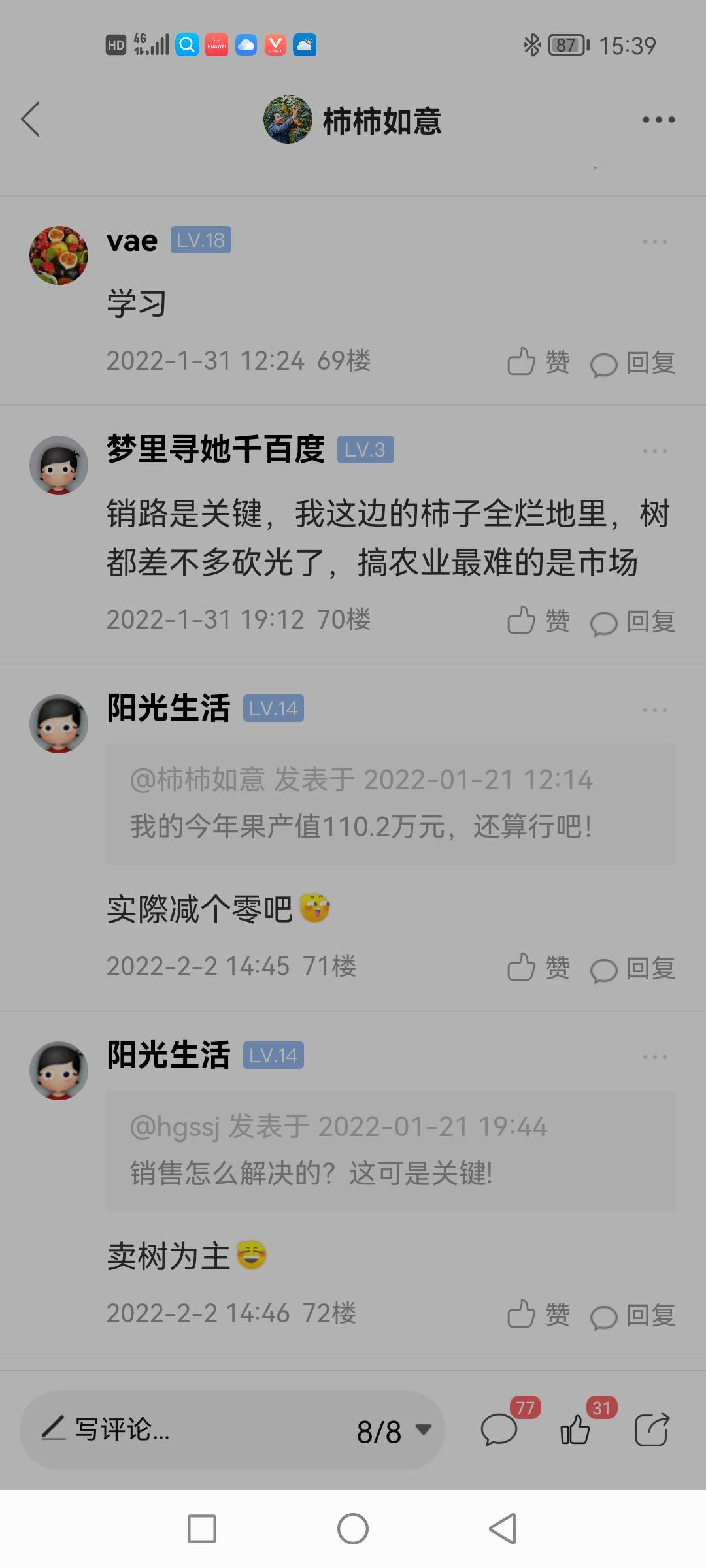The width and height of the screenshot is (706, 1568).
Task: Return to the home screen
Action: click(353, 1529)
